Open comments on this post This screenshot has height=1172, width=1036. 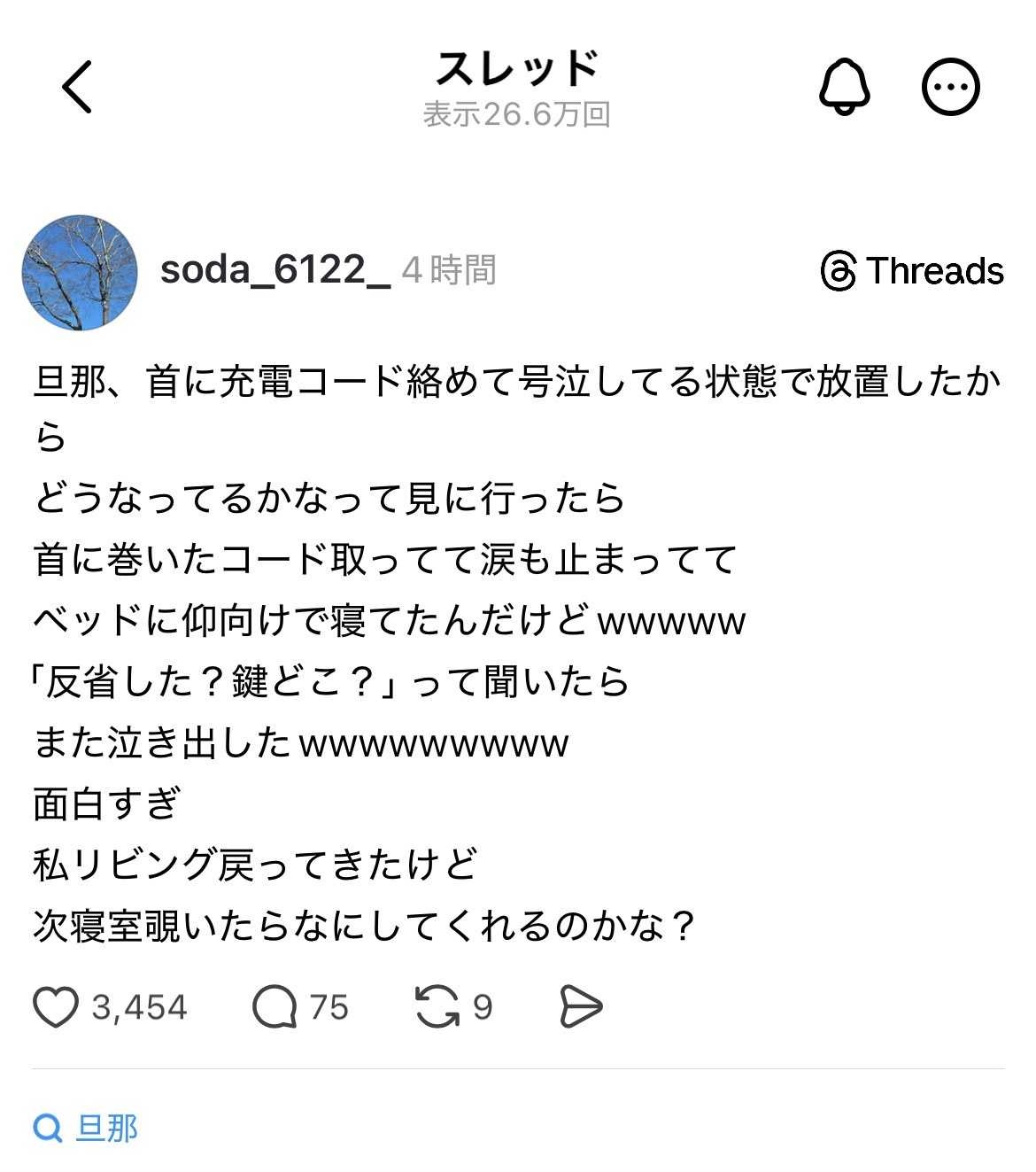(274, 1007)
